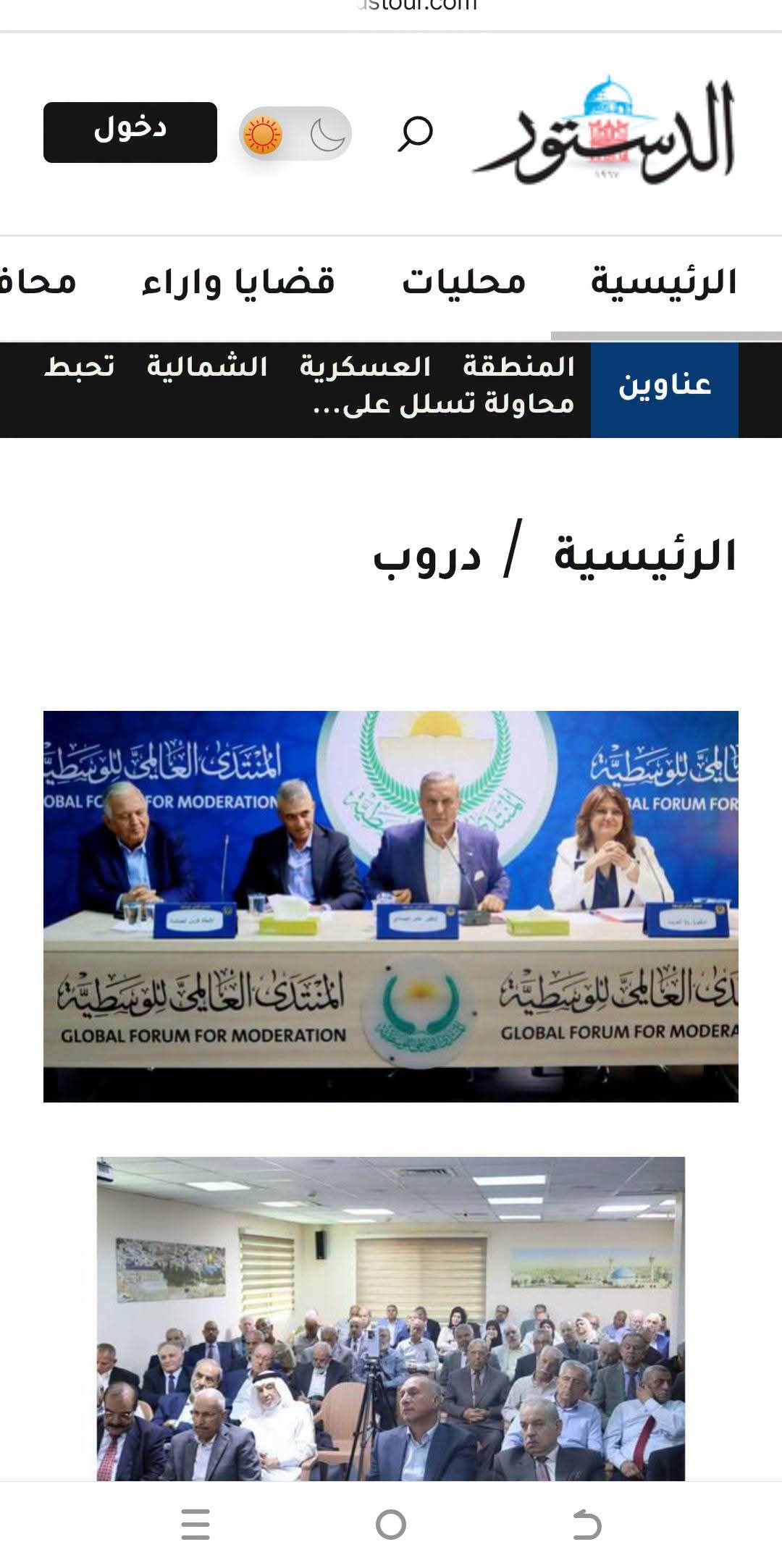Open the دروب breadcrumb section
The height and width of the screenshot is (1568, 782).
[x=427, y=557]
